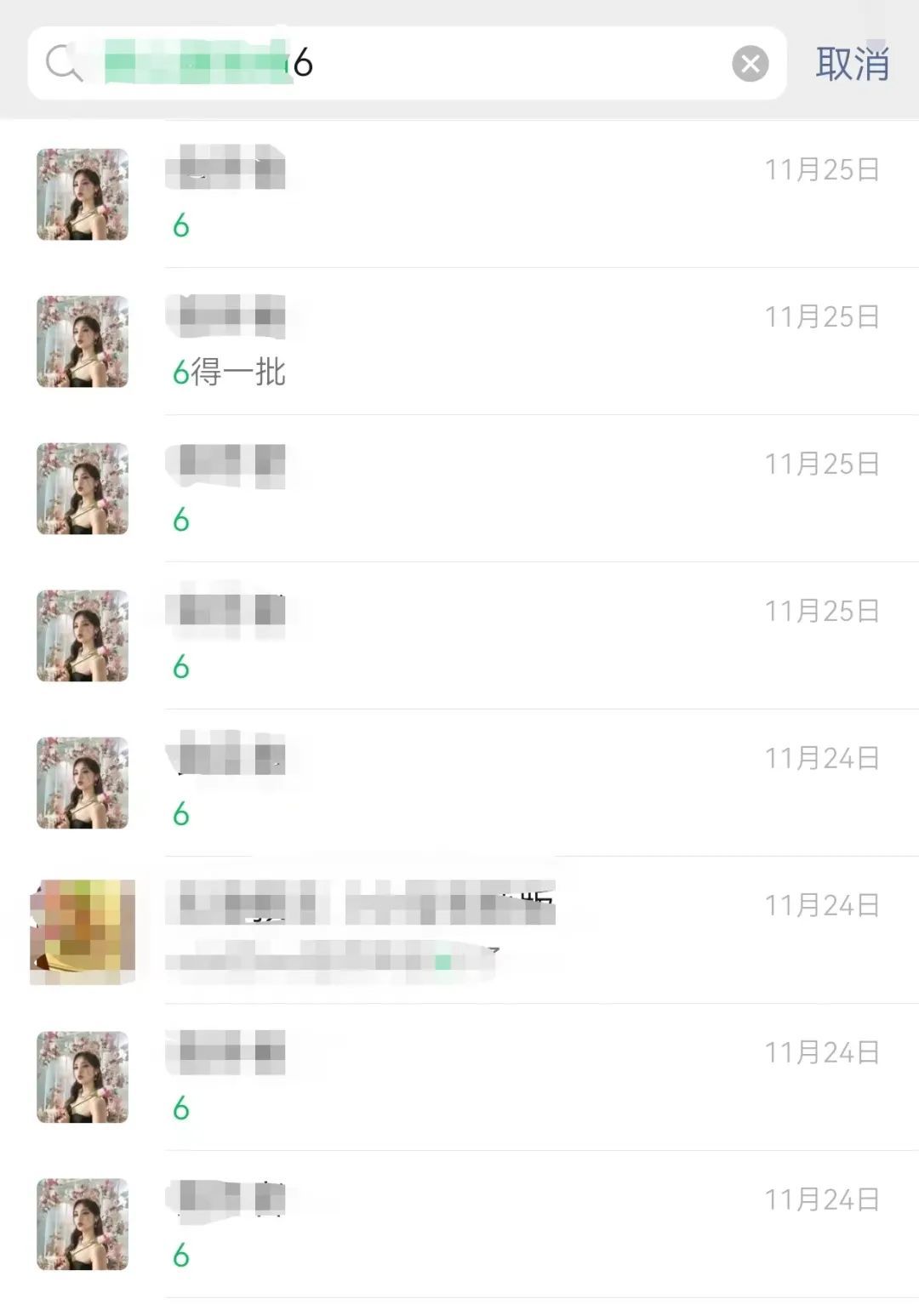Select the chat entry showing only green 6
The width and height of the screenshot is (919, 1316).
(425, 487)
